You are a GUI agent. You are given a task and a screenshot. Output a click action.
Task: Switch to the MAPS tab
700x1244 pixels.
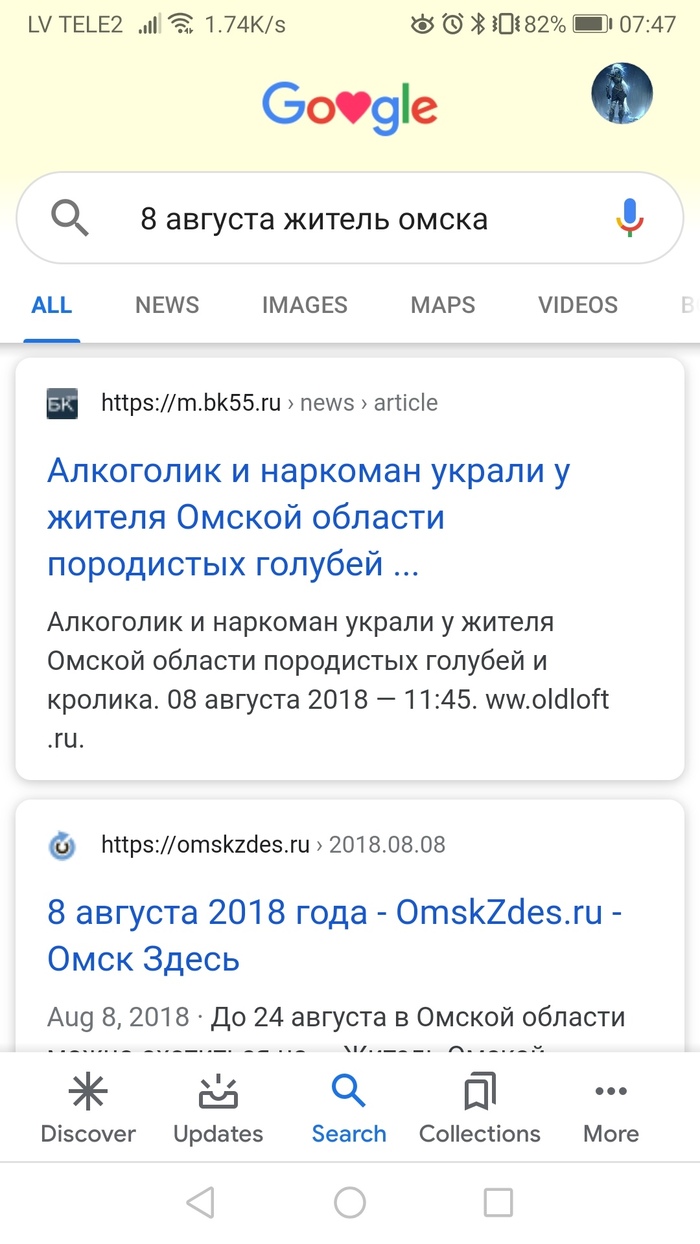[x=442, y=305]
